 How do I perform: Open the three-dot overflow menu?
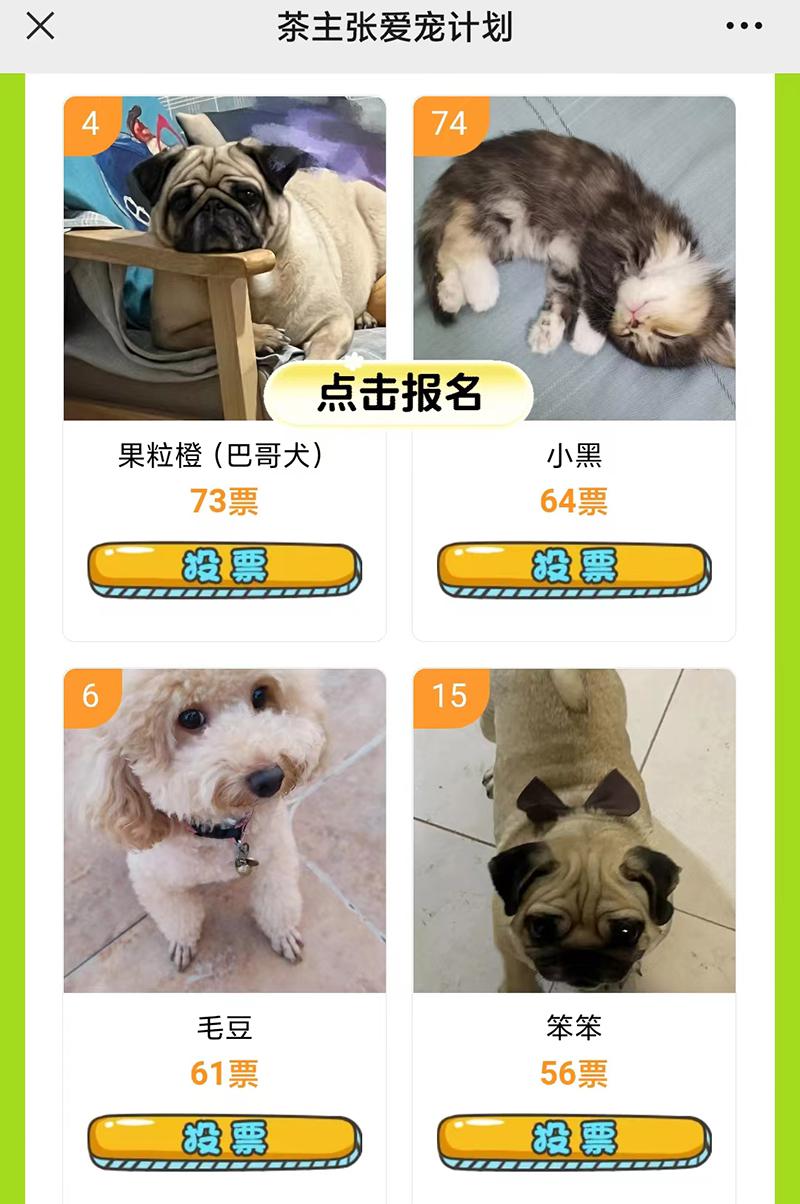(x=744, y=27)
